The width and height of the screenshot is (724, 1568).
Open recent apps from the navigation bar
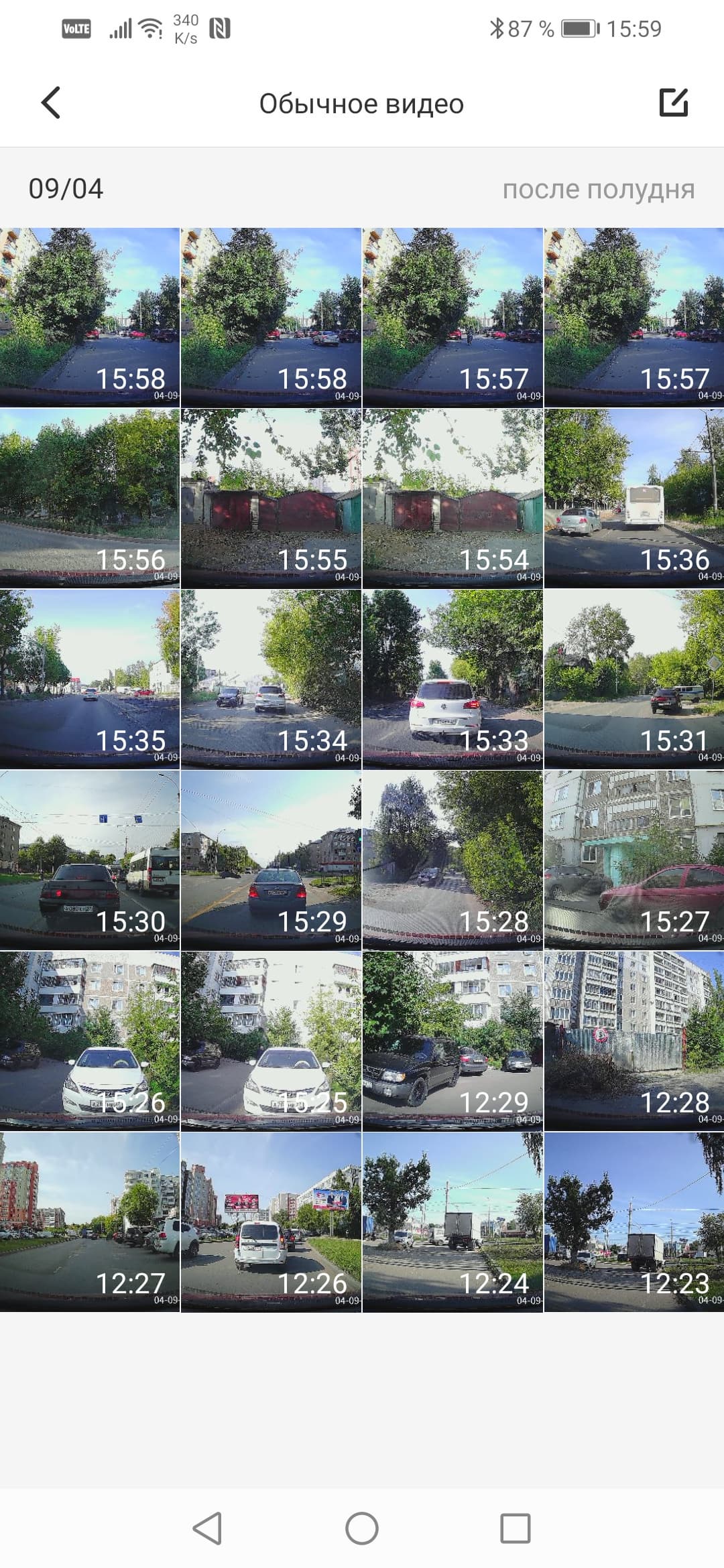point(516,1528)
